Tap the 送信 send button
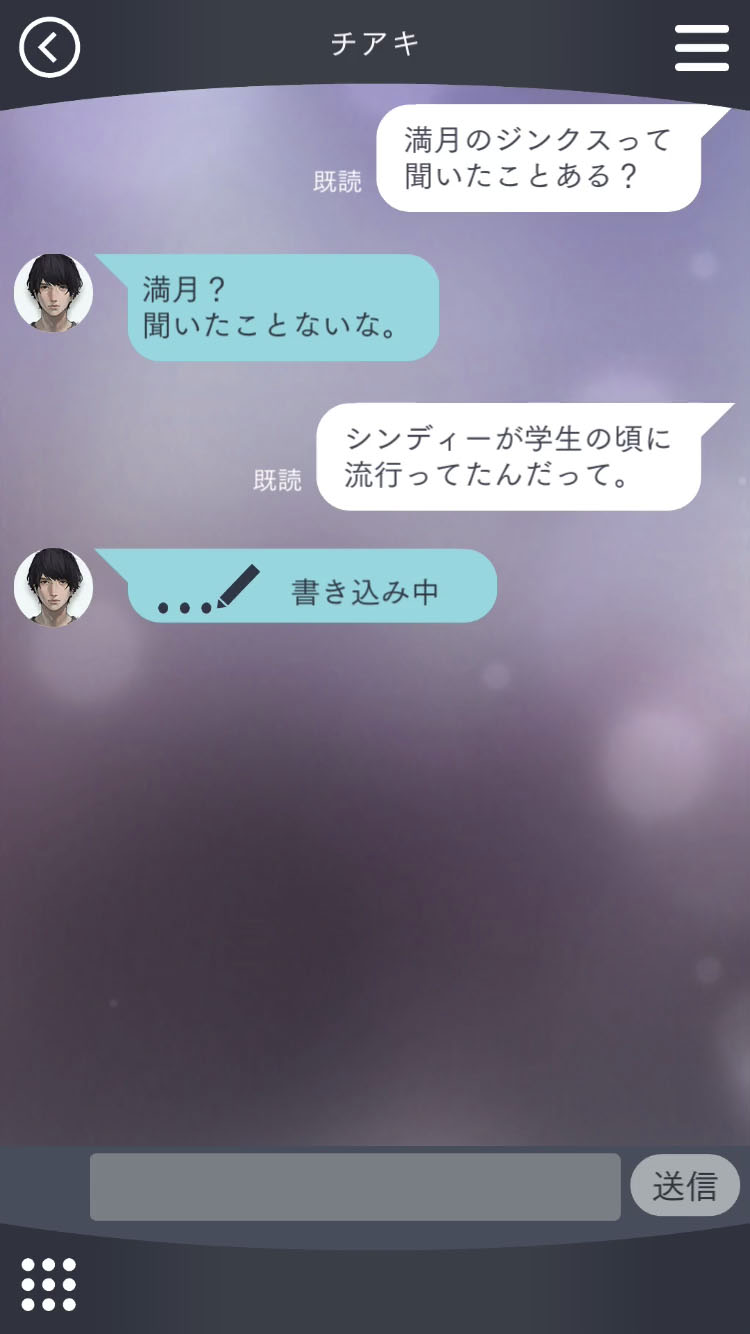750x1334 pixels. [x=685, y=1186]
